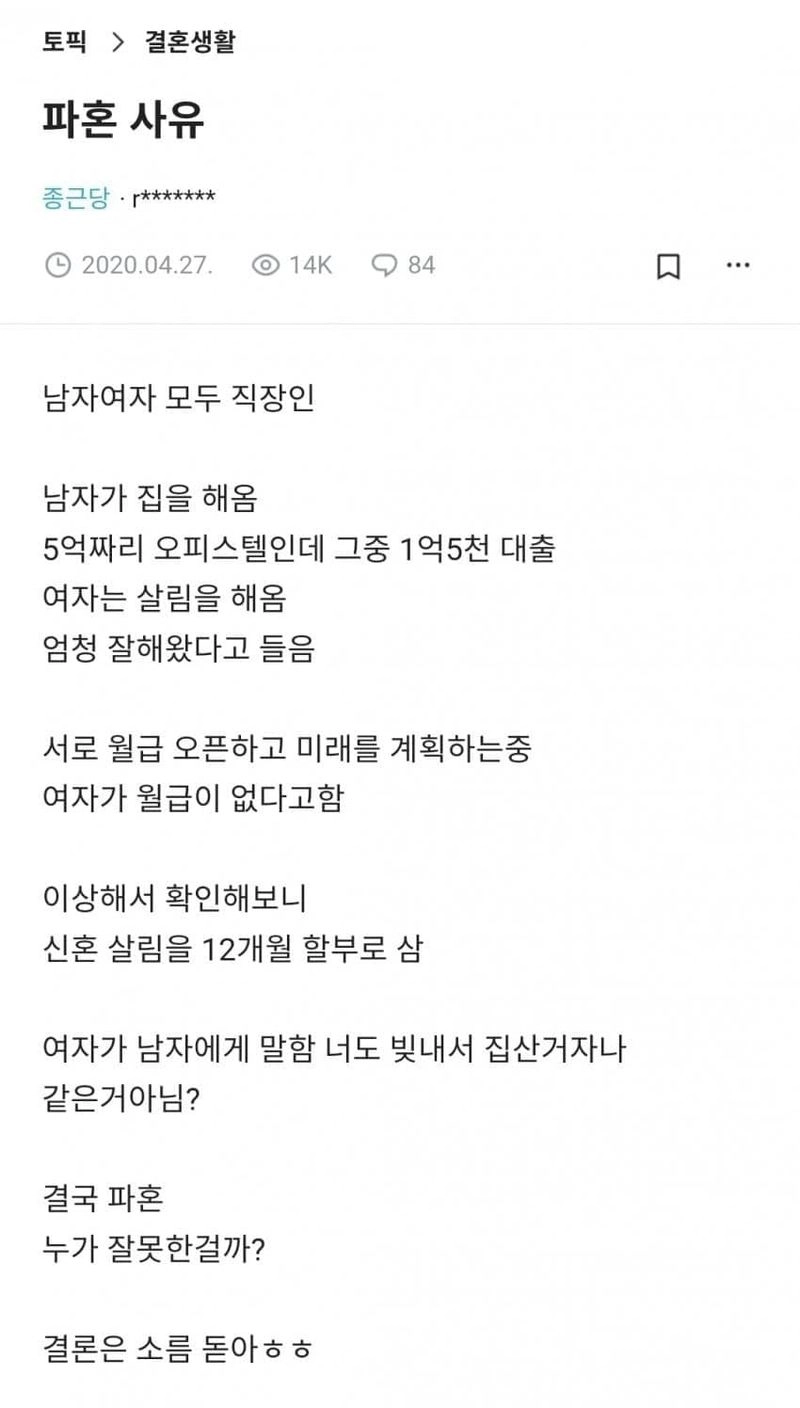Viewport: 800px width, 1408px height.
Task: Click the clock icon beside the post date
Action: [59, 265]
